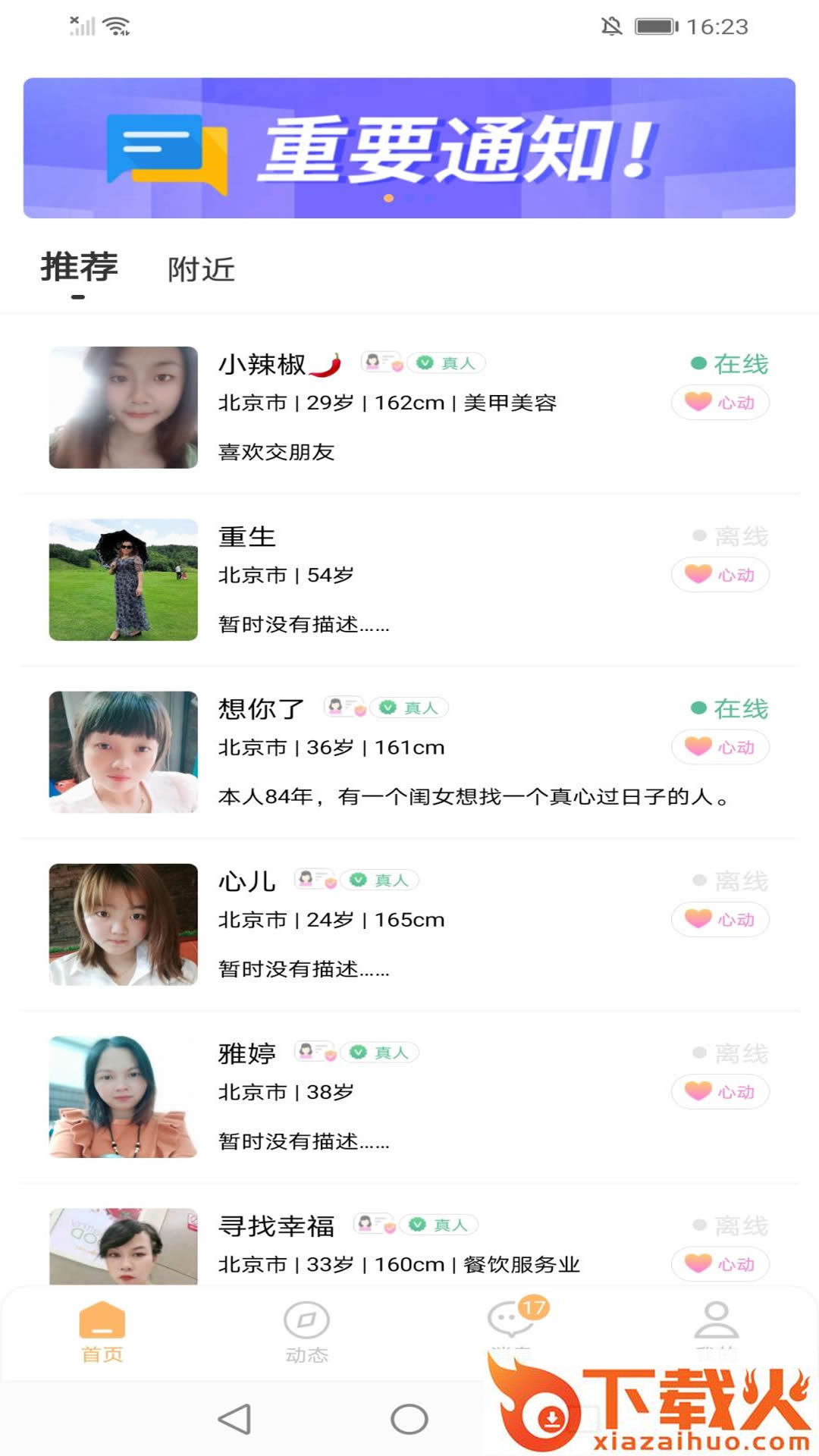The image size is (819, 1456).
Task: Open the 重要通知 banner
Action: pos(409,148)
